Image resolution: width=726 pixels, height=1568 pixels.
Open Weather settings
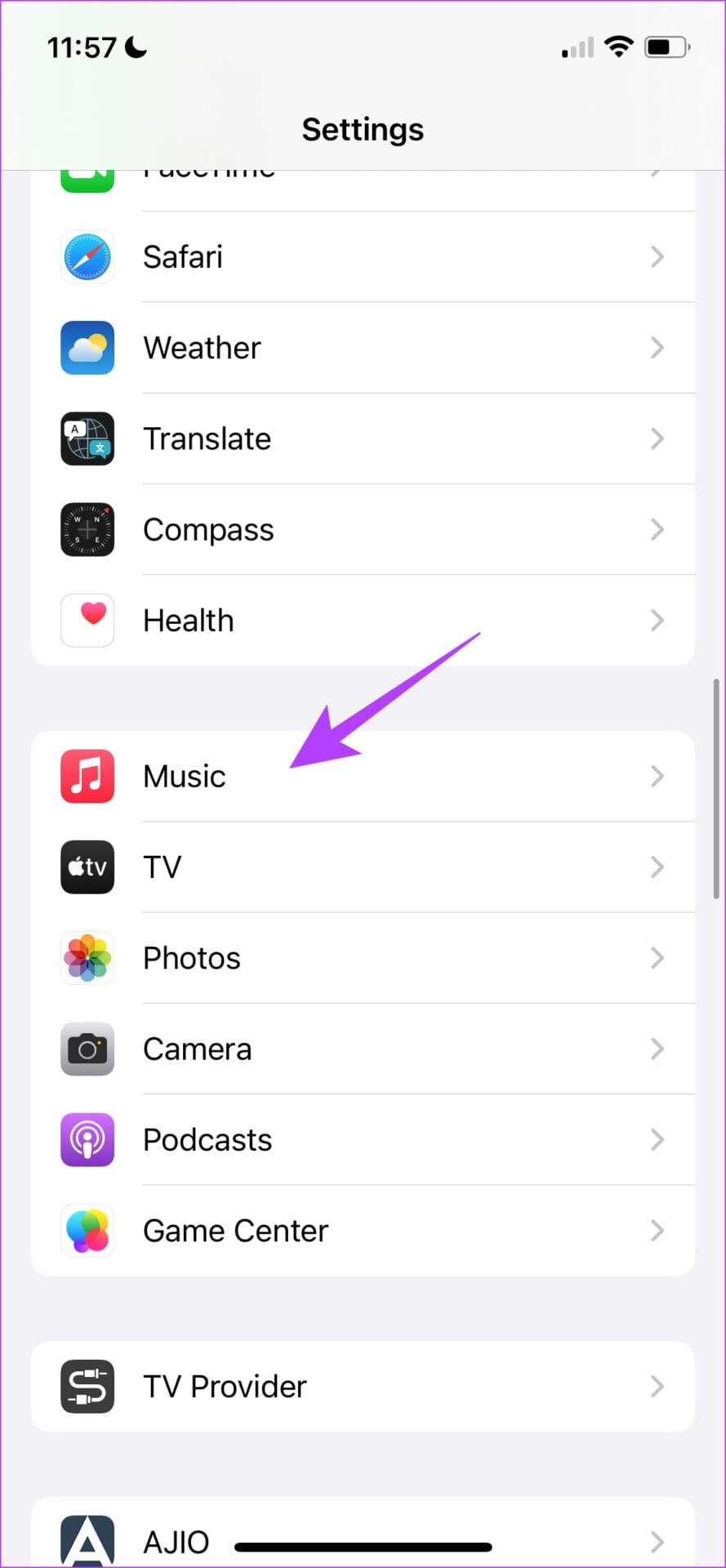[x=363, y=348]
